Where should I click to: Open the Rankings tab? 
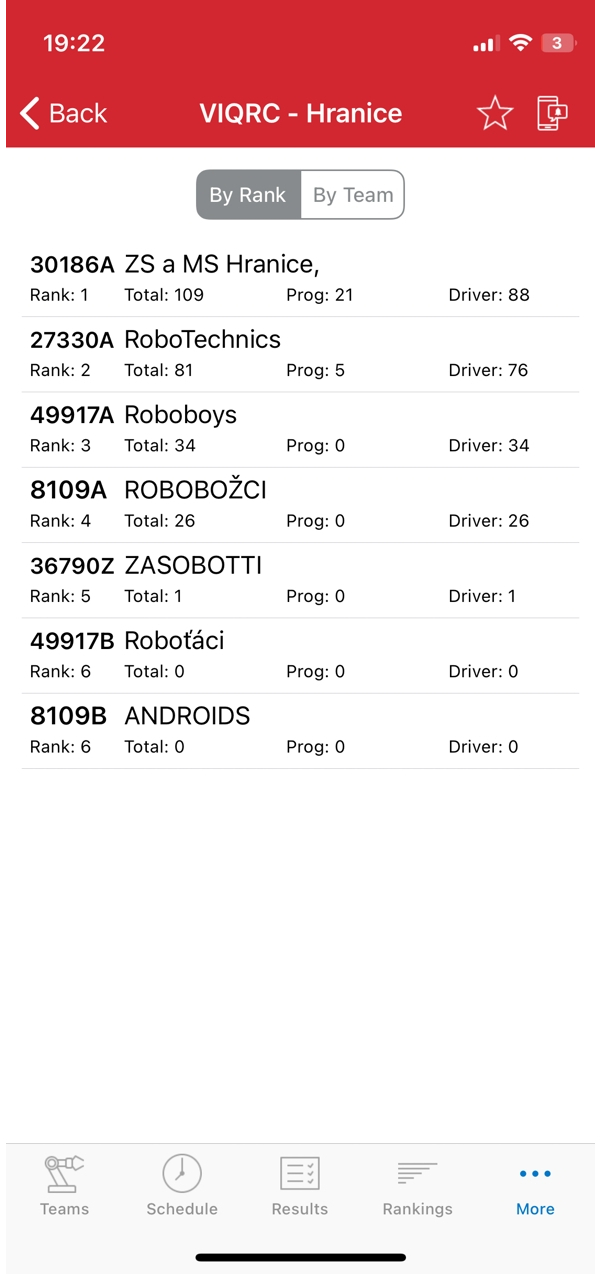[x=417, y=1186]
